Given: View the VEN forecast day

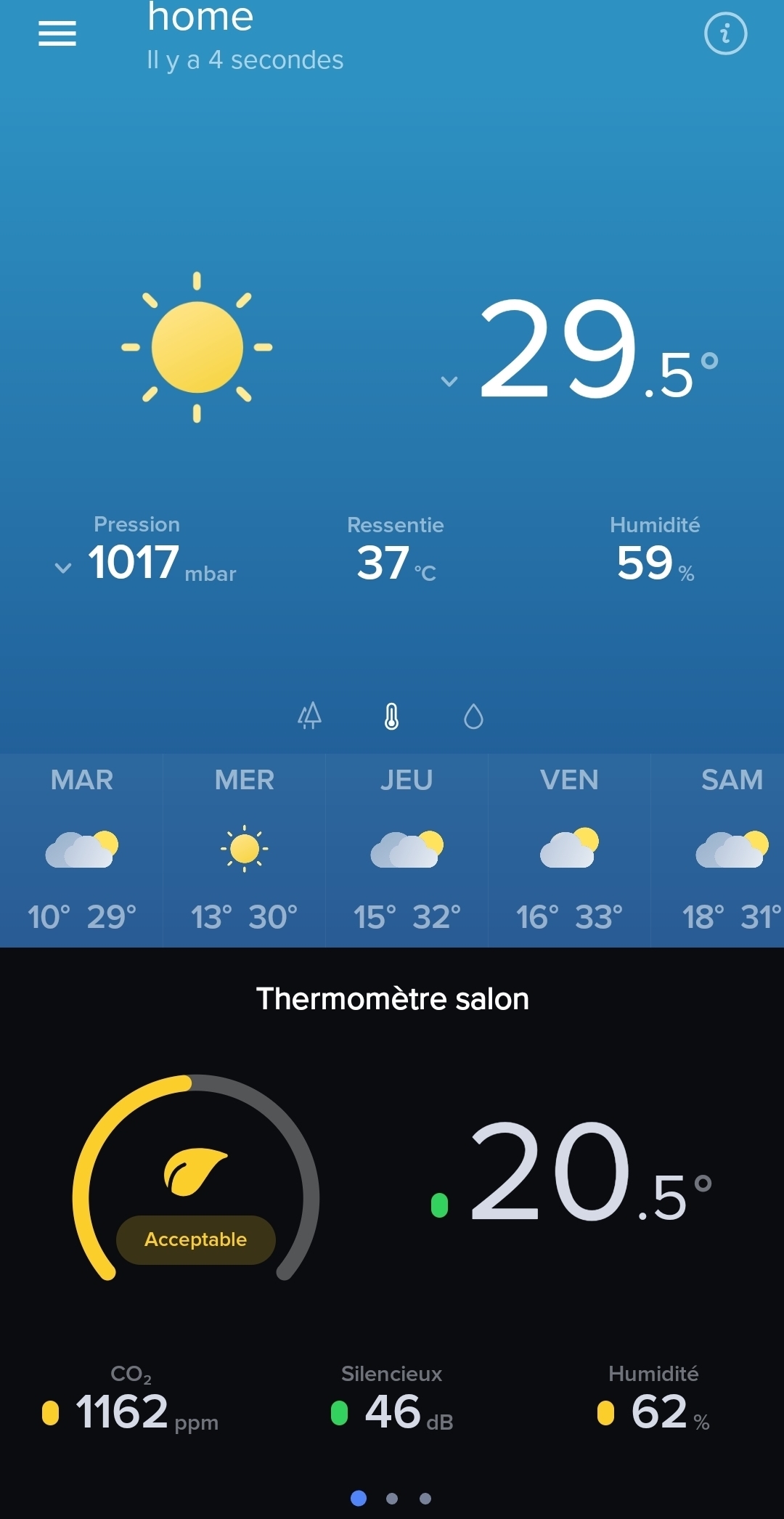Looking at the screenshot, I should pyautogui.click(x=569, y=850).
